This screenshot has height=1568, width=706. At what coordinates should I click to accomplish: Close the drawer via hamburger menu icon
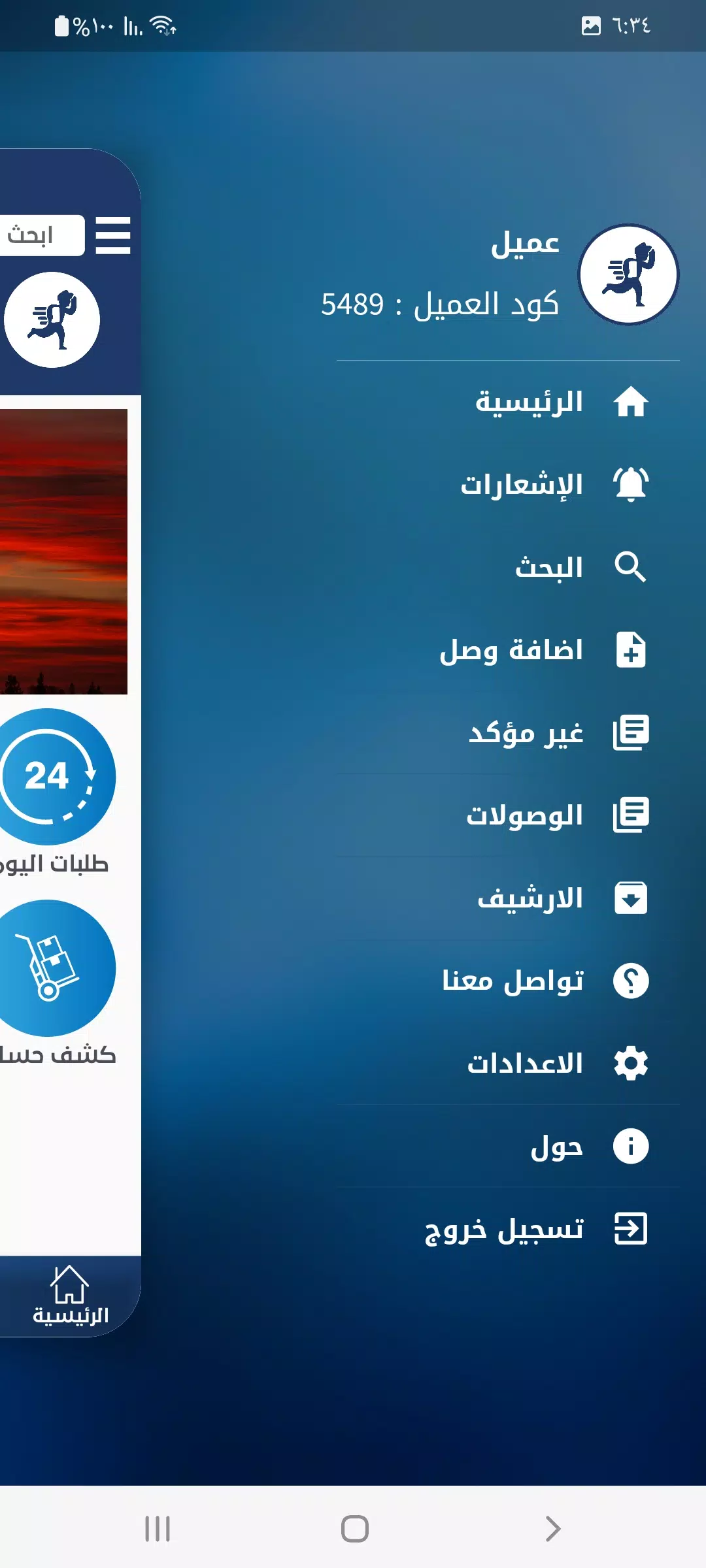pyautogui.click(x=112, y=235)
